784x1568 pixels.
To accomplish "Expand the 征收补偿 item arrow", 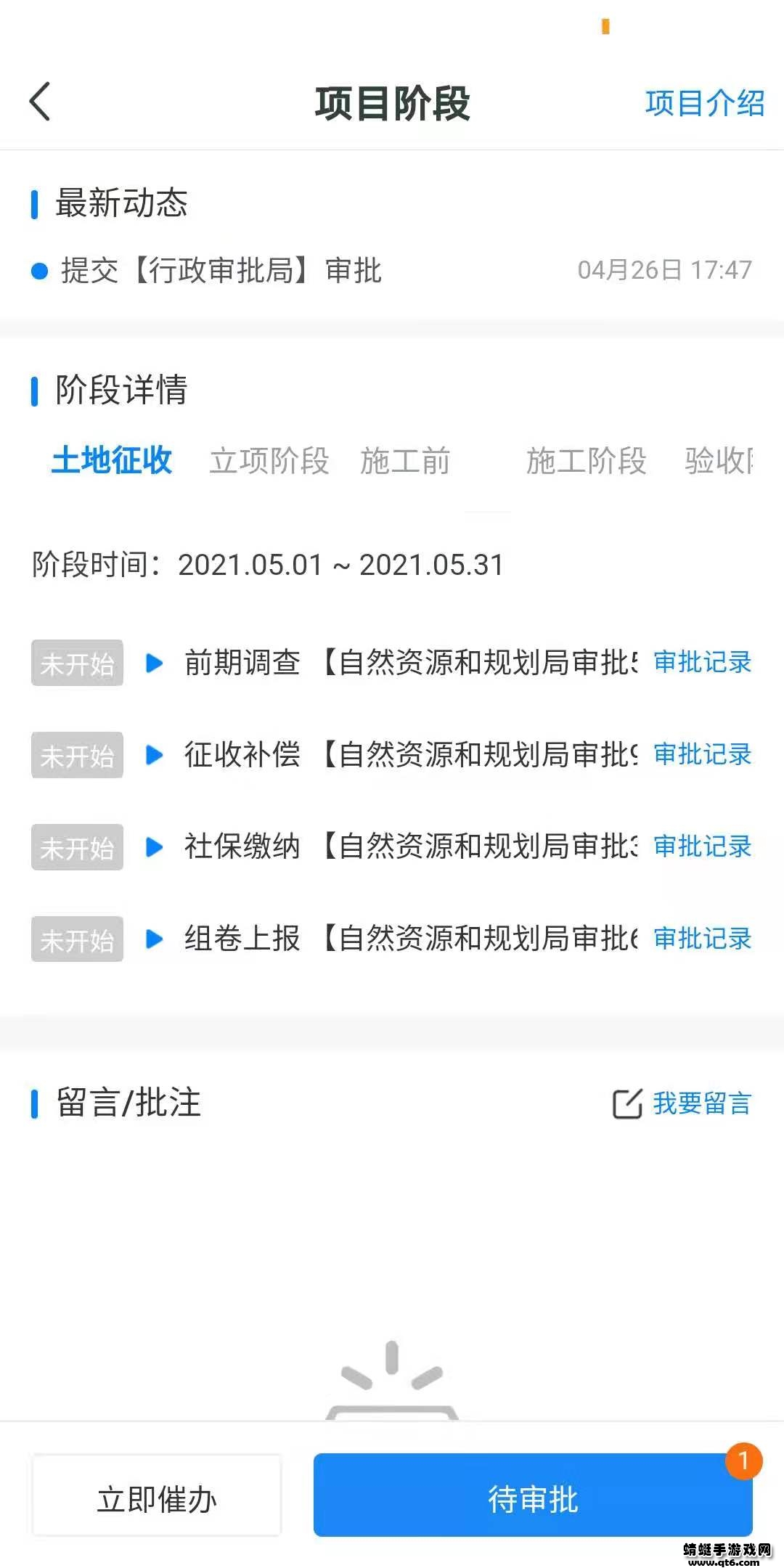I will [x=154, y=755].
